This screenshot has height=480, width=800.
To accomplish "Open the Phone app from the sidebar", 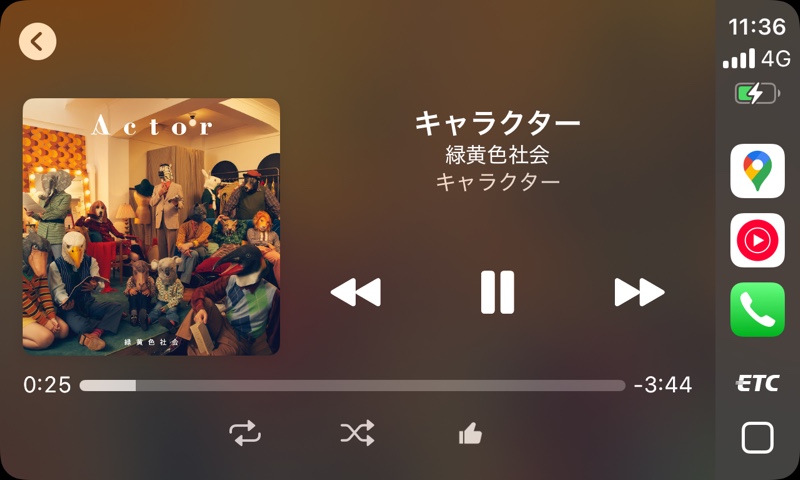I will tap(757, 310).
